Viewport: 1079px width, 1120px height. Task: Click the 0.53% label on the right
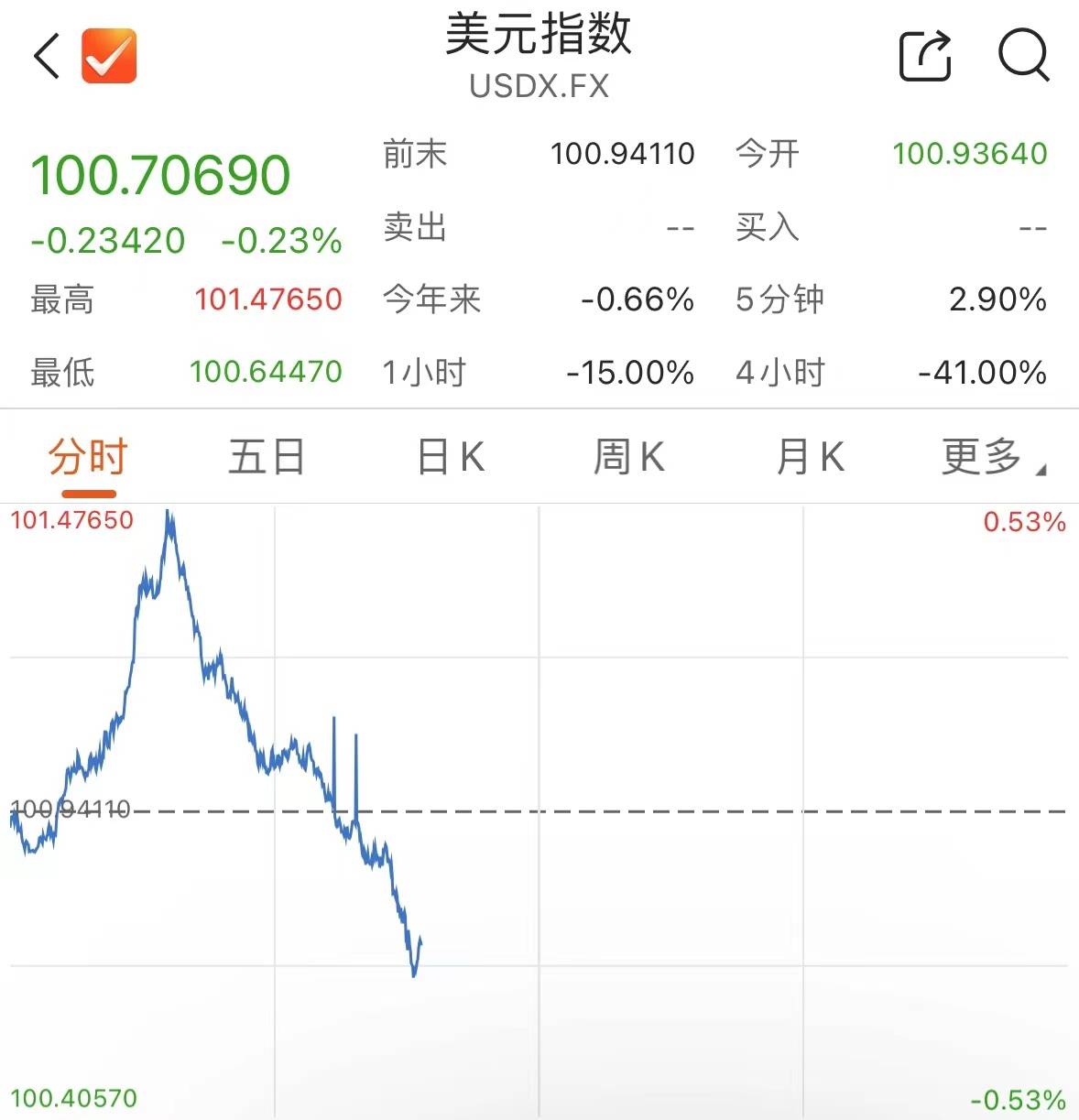click(1022, 522)
